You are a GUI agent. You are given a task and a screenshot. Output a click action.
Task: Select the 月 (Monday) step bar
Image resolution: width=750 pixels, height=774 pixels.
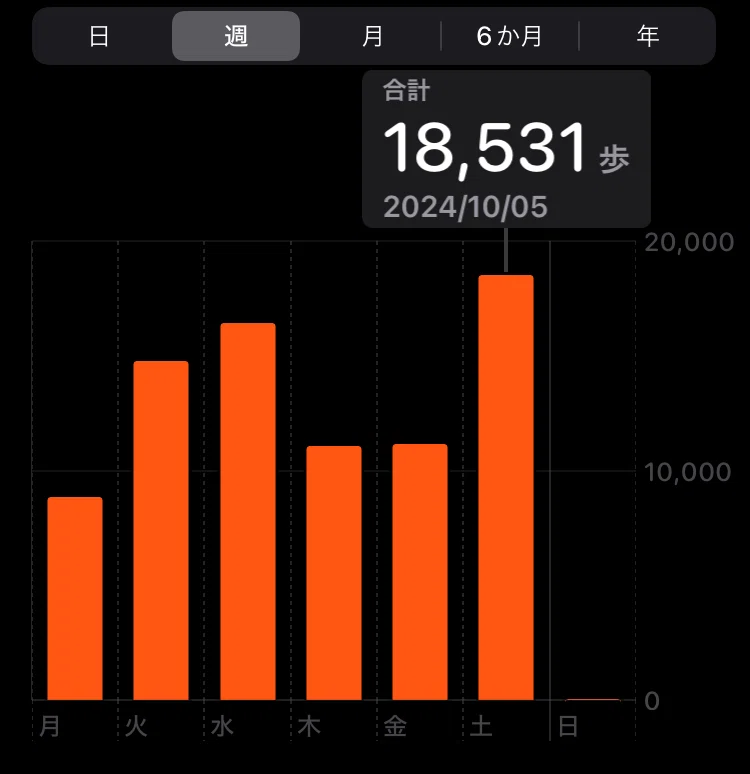click(75, 598)
